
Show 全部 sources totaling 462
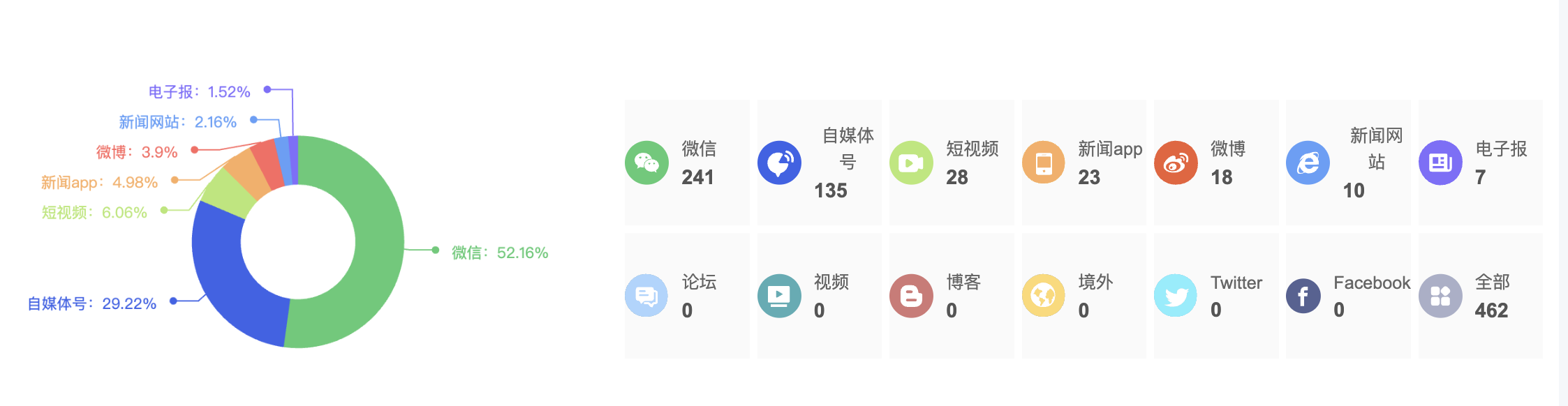coord(1480,296)
